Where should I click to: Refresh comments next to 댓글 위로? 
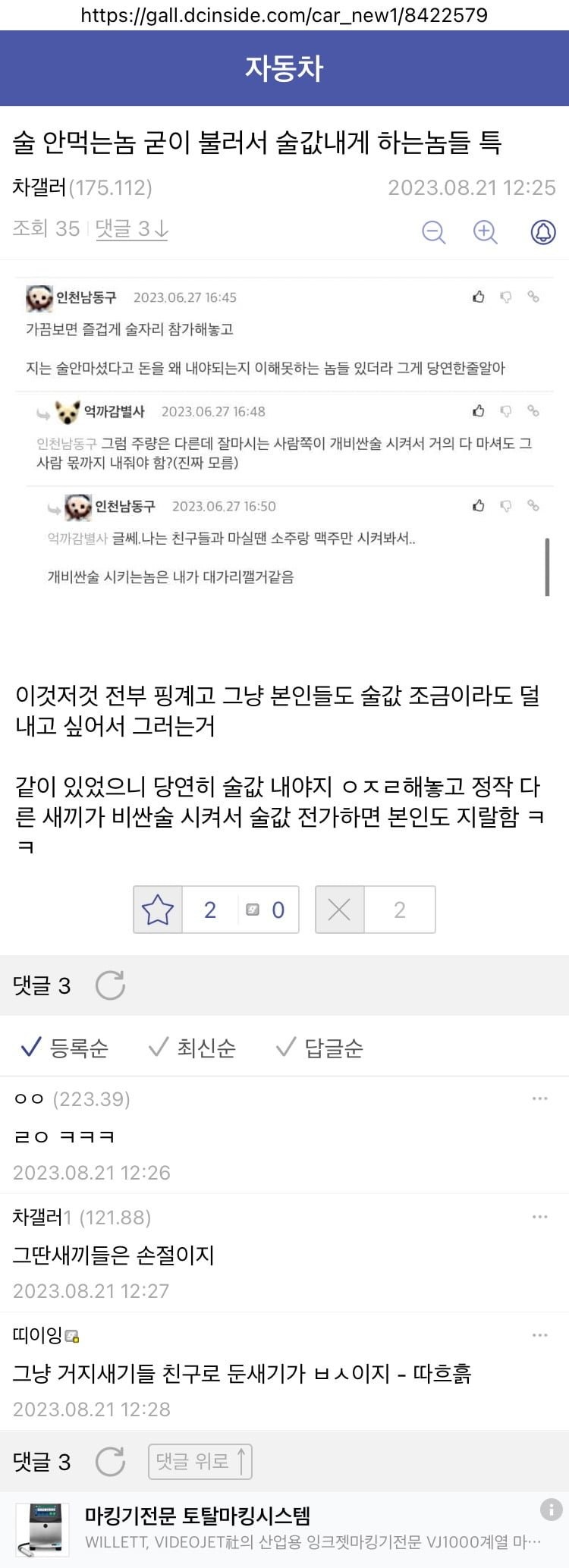pos(110,1461)
